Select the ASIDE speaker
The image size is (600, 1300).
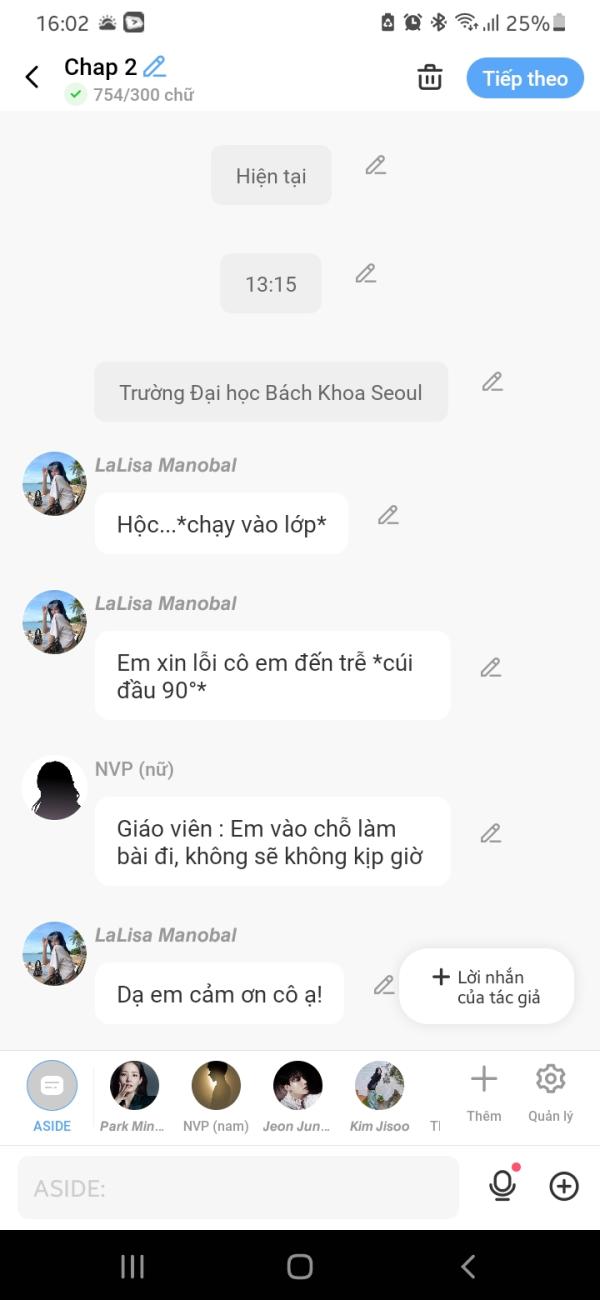[x=52, y=1096]
